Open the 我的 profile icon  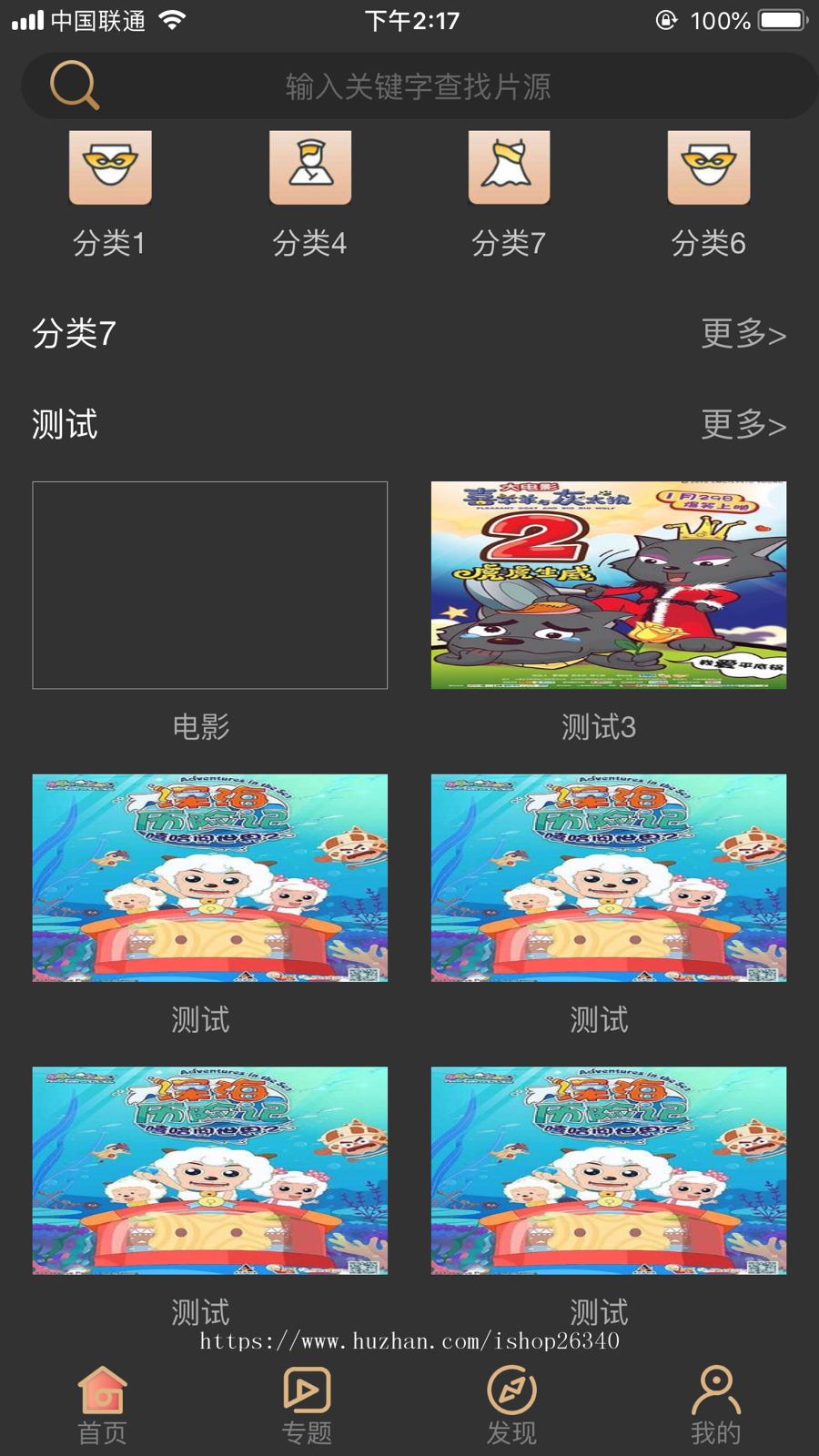(715, 1390)
